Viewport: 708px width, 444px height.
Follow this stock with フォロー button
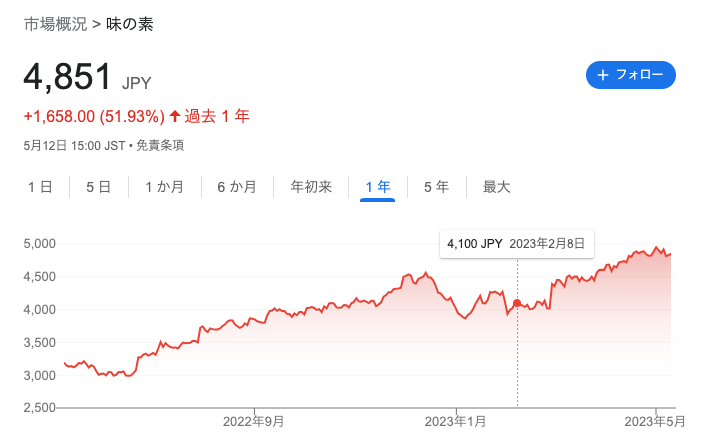click(x=631, y=75)
